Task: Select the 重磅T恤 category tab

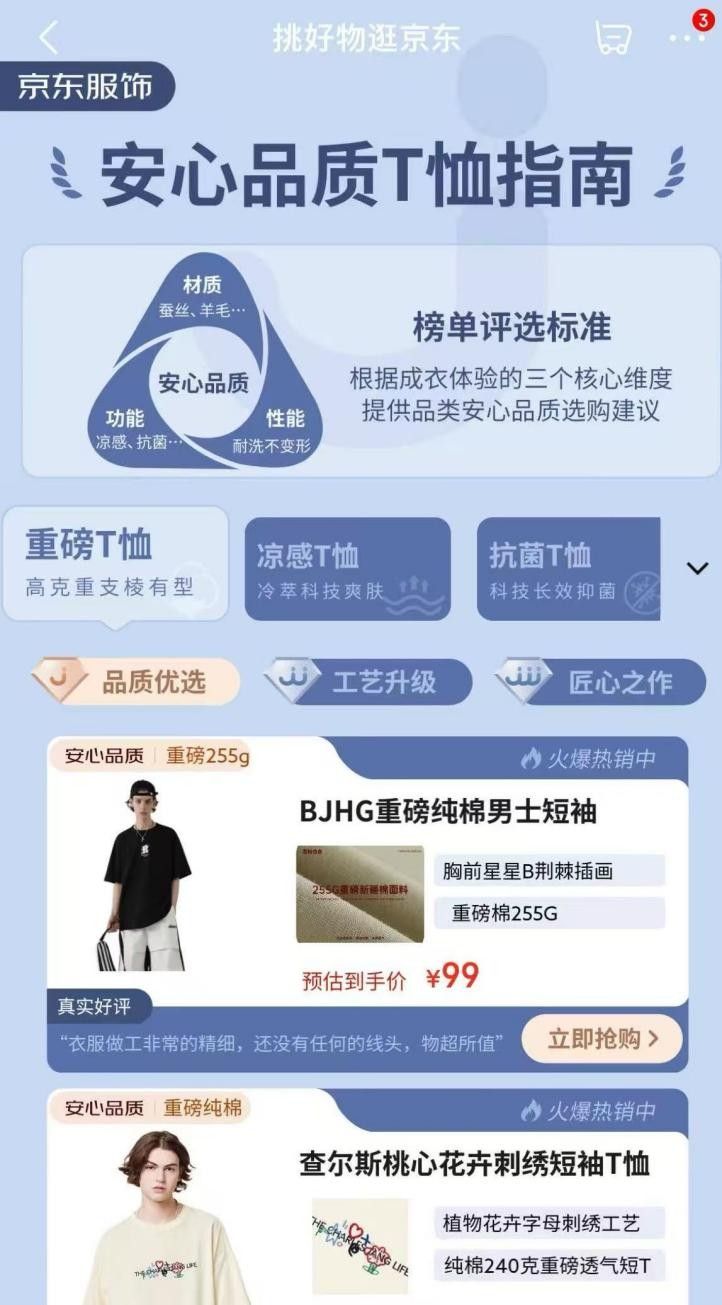Action: 115,562
